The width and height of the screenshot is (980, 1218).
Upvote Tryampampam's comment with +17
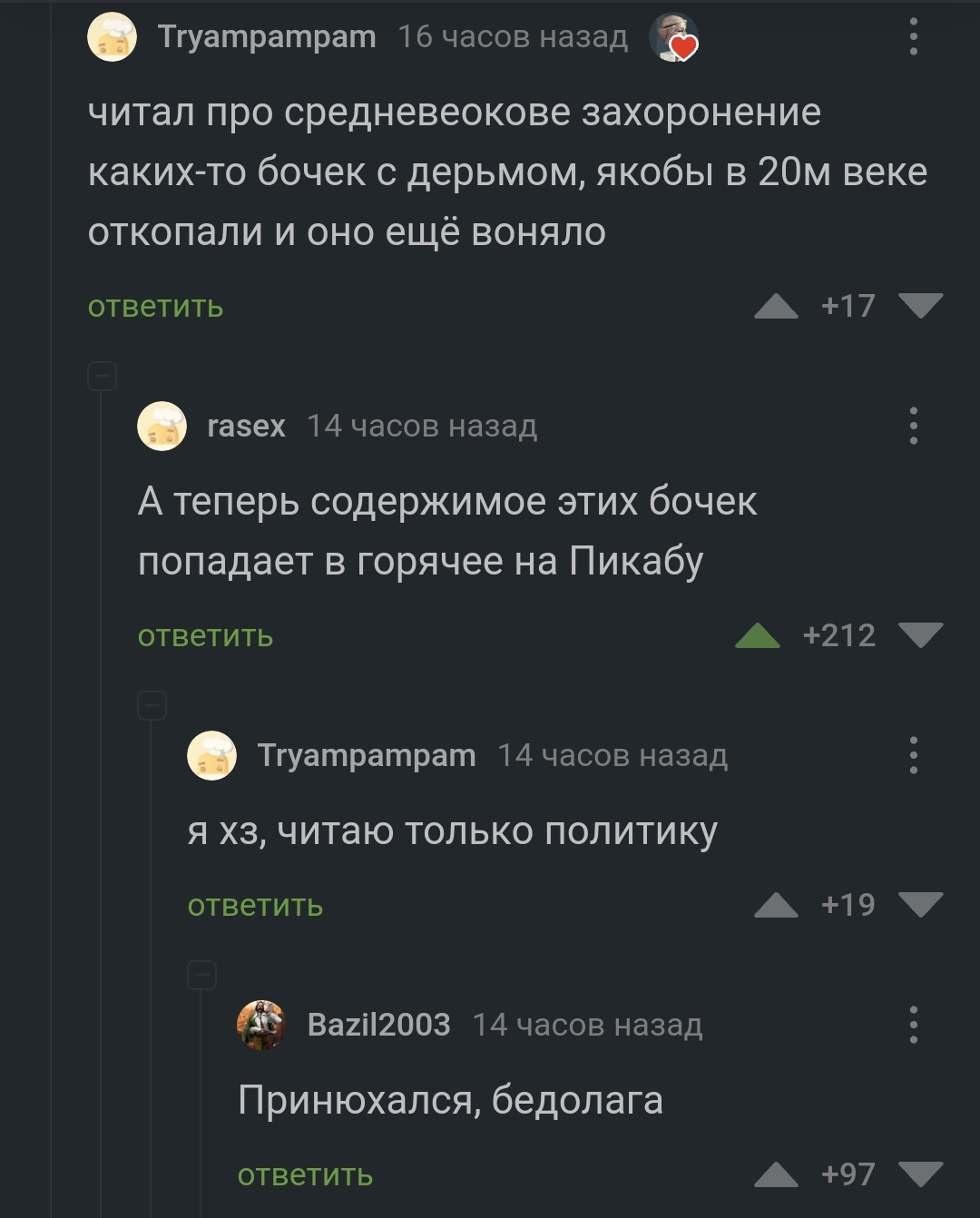(776, 307)
